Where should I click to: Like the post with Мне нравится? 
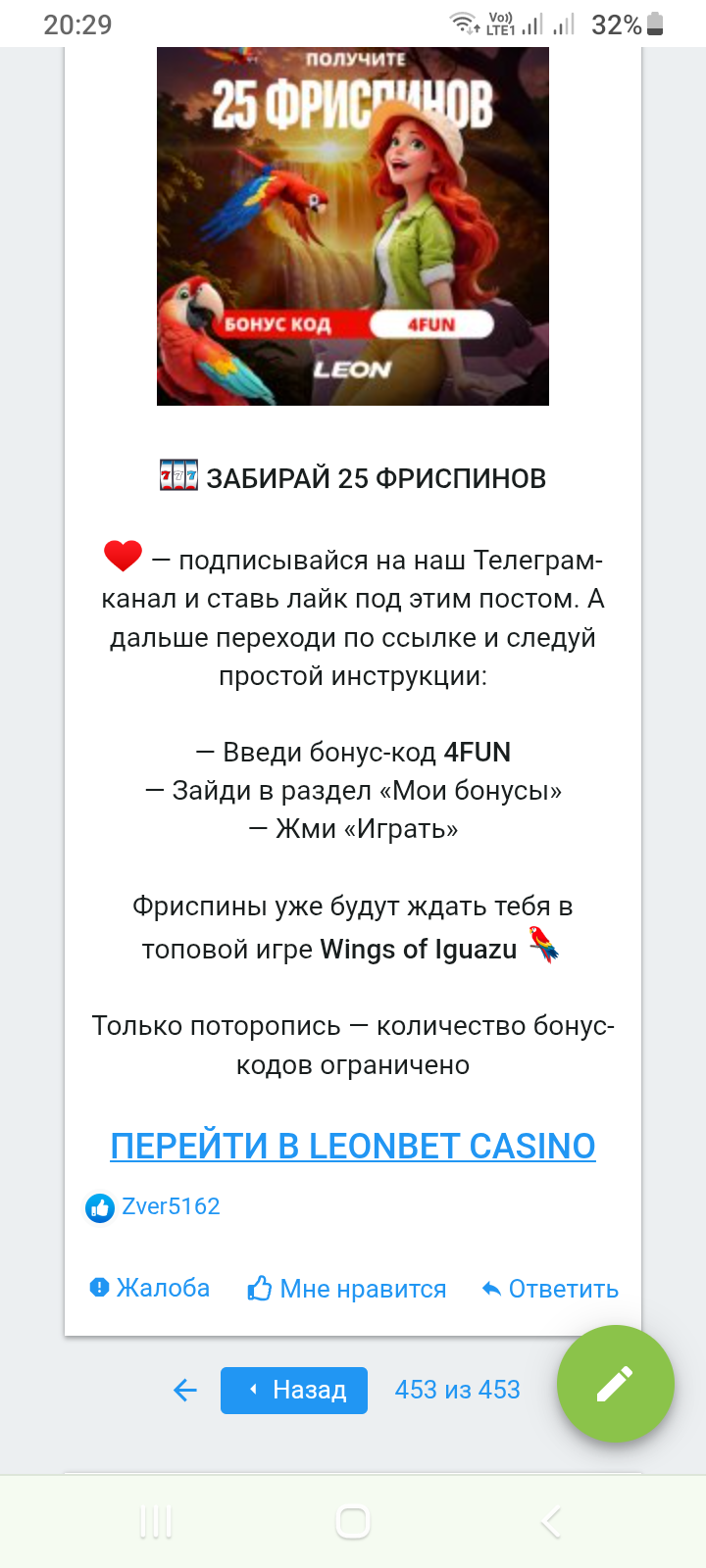coord(347,1289)
